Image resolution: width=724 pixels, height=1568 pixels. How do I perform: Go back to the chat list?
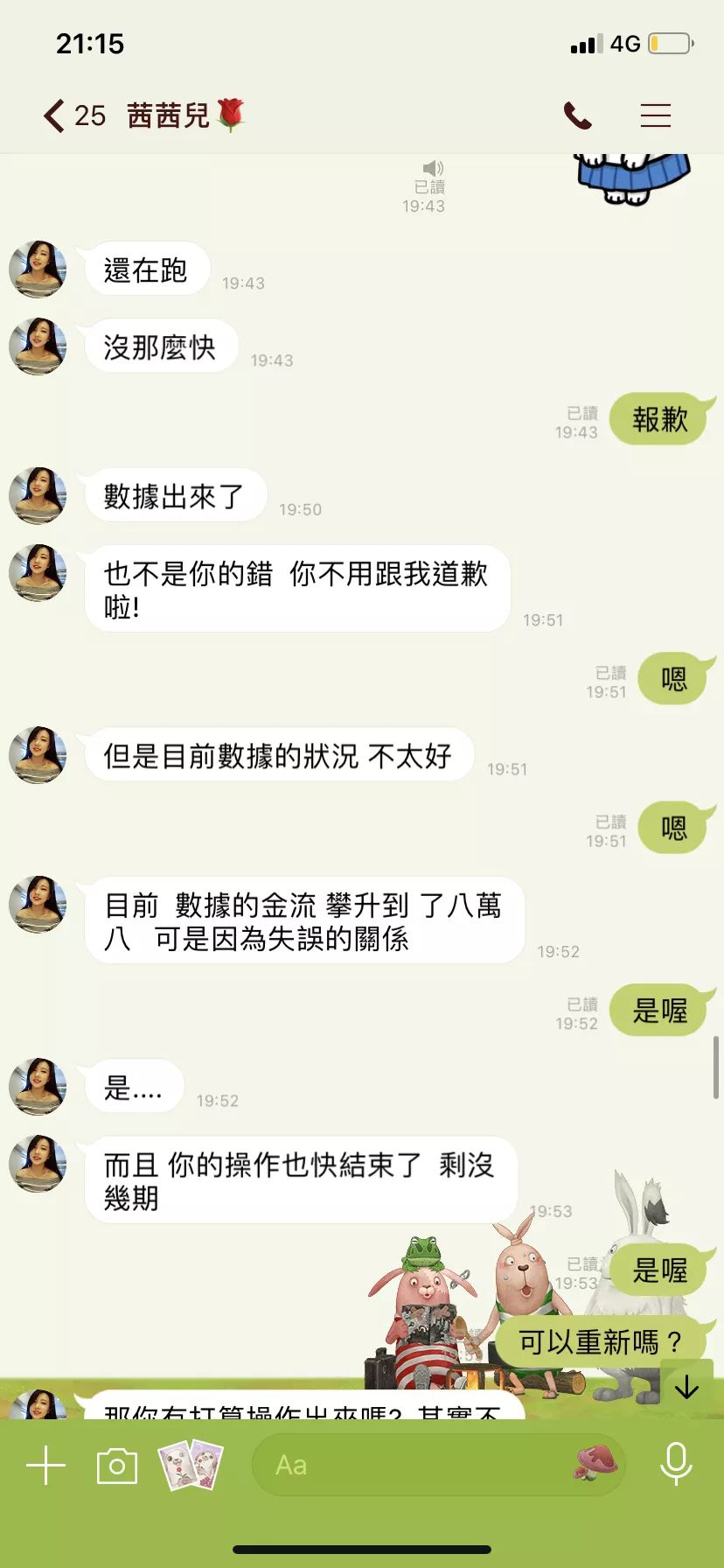click(x=54, y=115)
